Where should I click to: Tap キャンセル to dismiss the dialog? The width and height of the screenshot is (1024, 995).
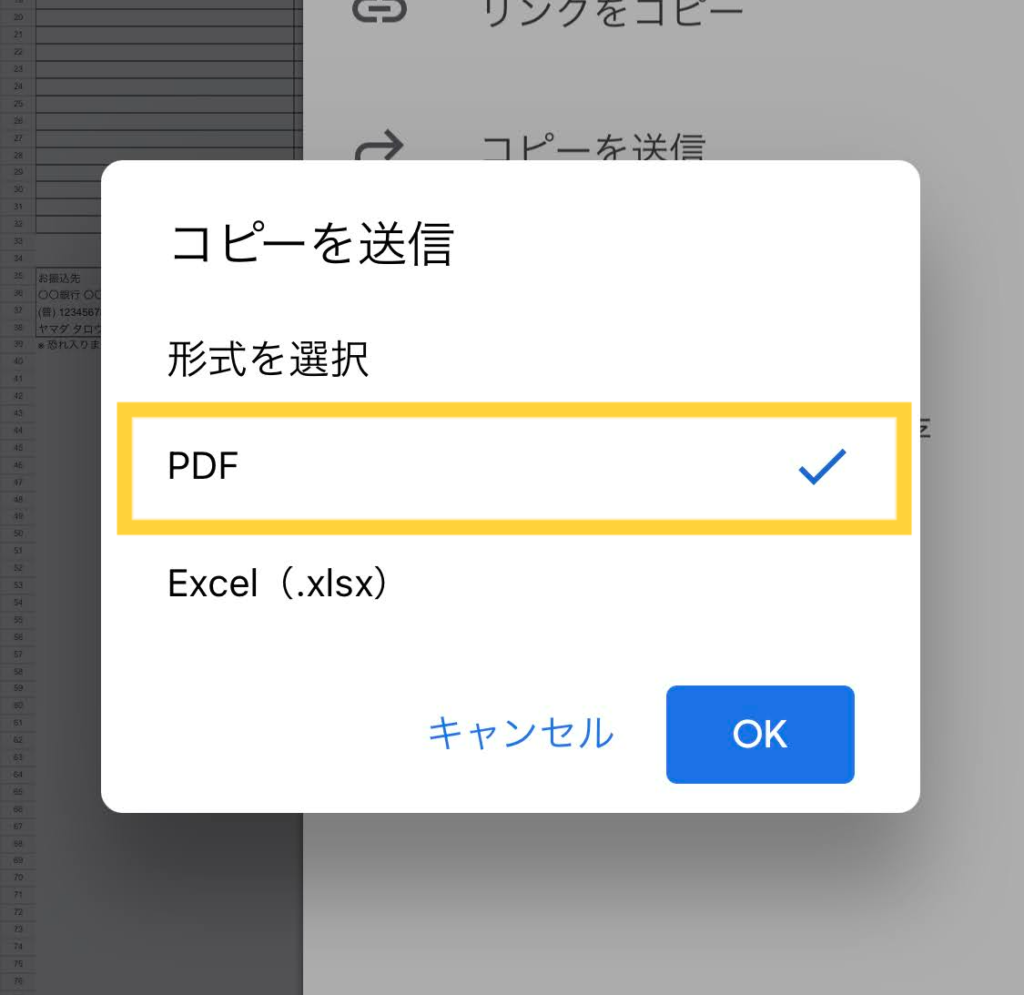pos(520,734)
